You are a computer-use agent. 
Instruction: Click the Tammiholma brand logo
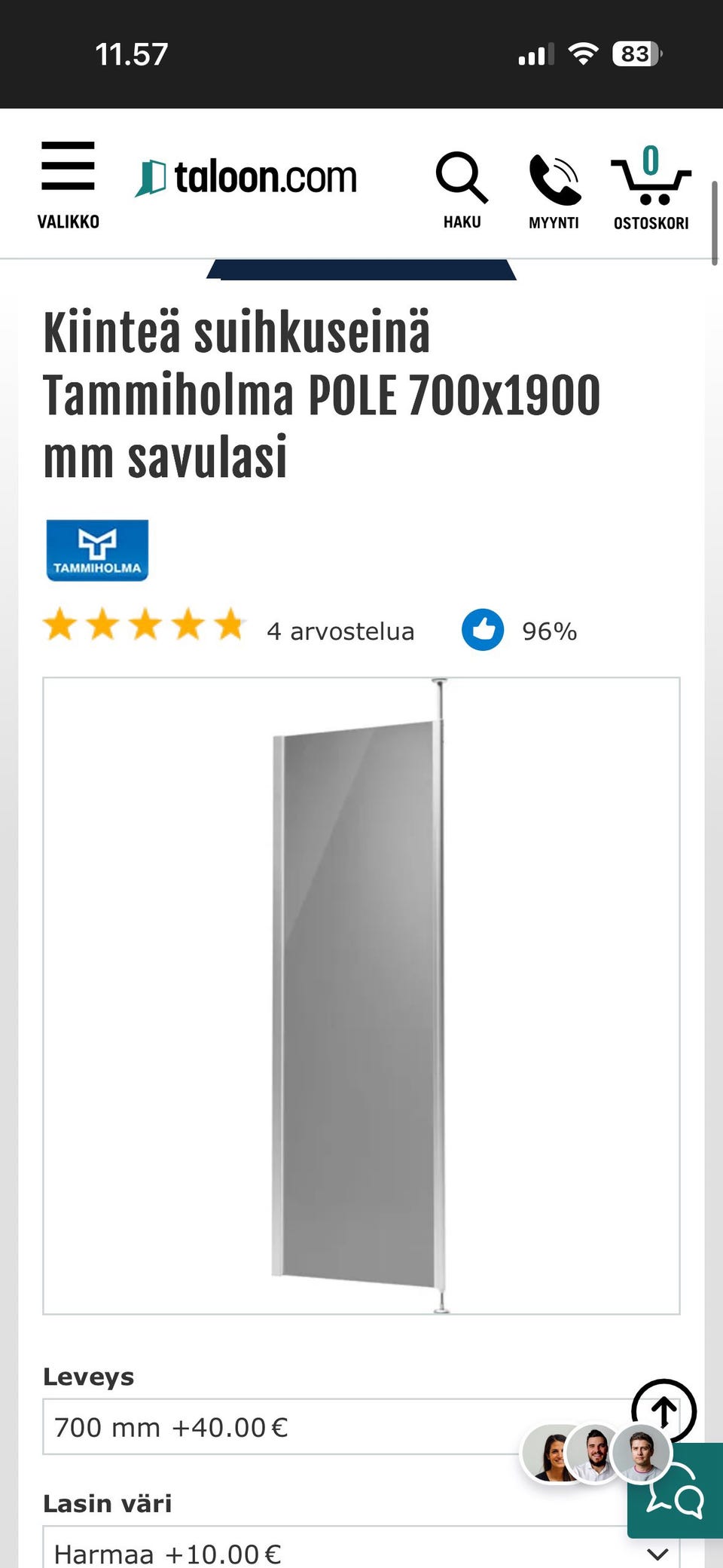click(x=96, y=549)
